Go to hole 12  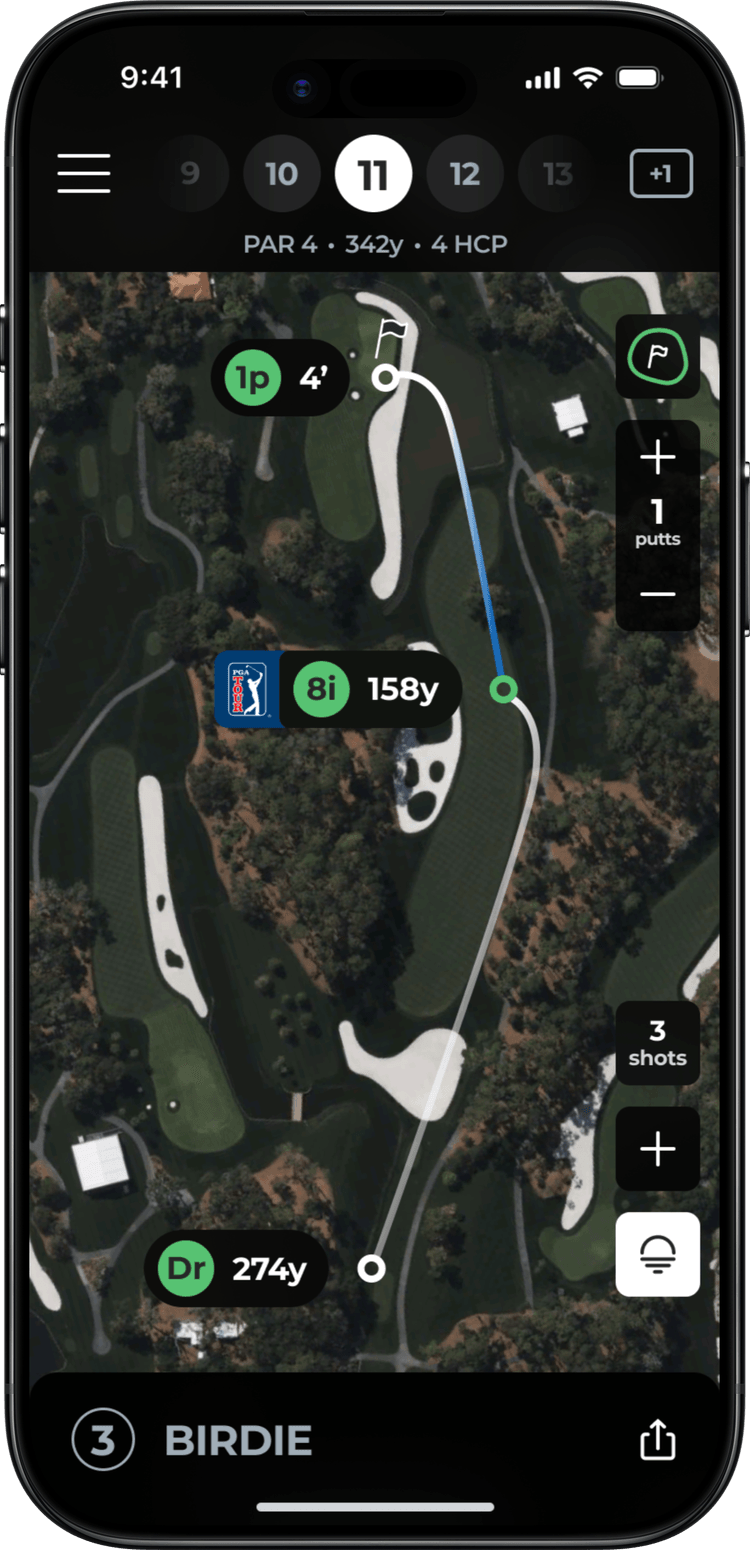pos(465,174)
